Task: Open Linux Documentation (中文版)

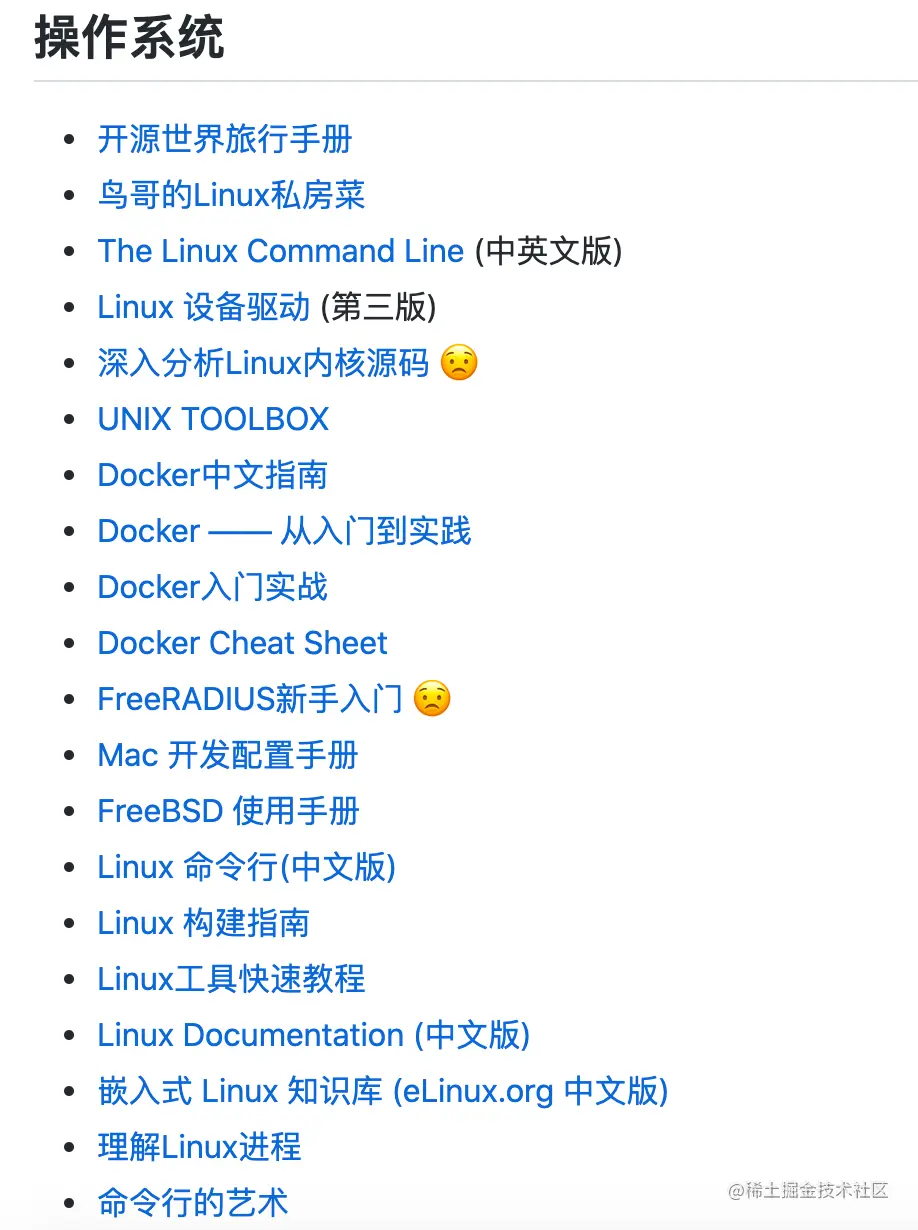Action: coord(313,1035)
